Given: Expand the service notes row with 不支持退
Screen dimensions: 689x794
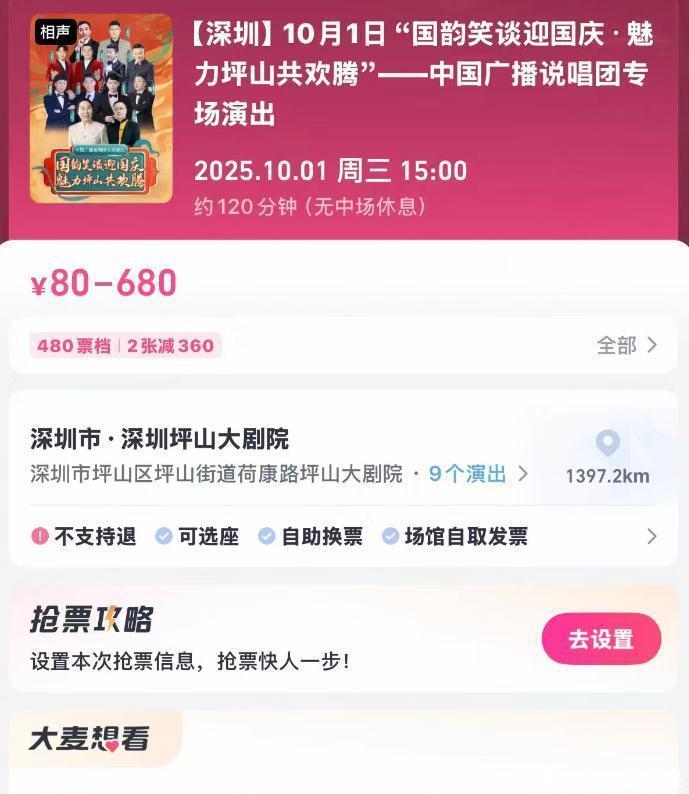Looking at the screenshot, I should (x=651, y=536).
